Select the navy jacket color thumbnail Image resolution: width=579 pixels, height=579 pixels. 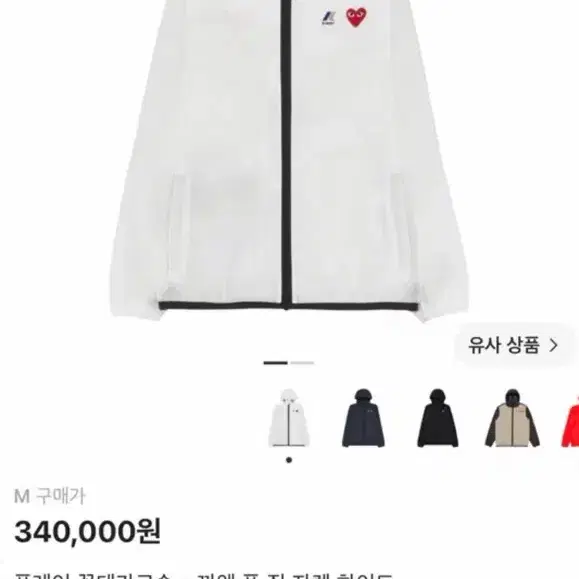coord(363,418)
